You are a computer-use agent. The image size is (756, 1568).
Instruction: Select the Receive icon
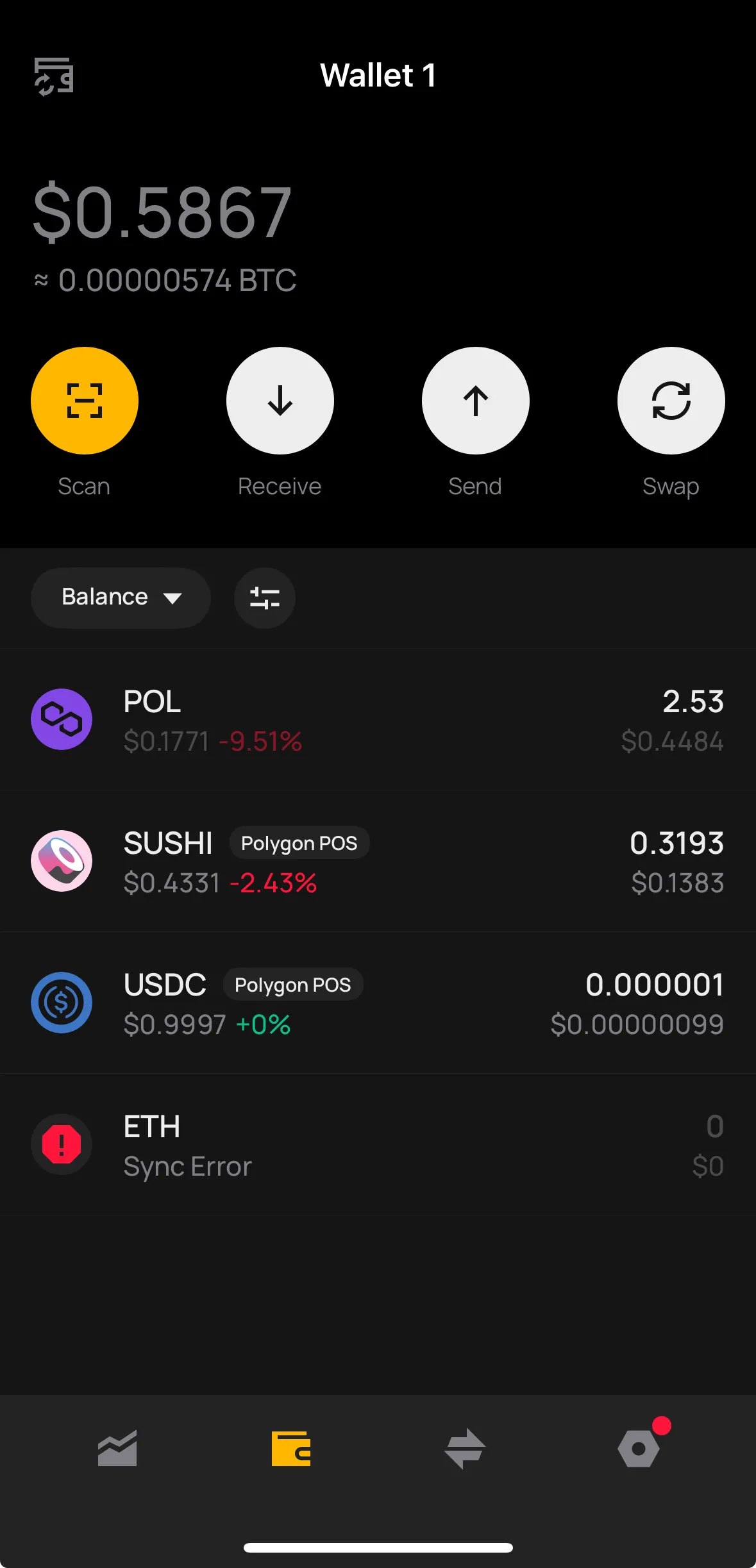[280, 400]
